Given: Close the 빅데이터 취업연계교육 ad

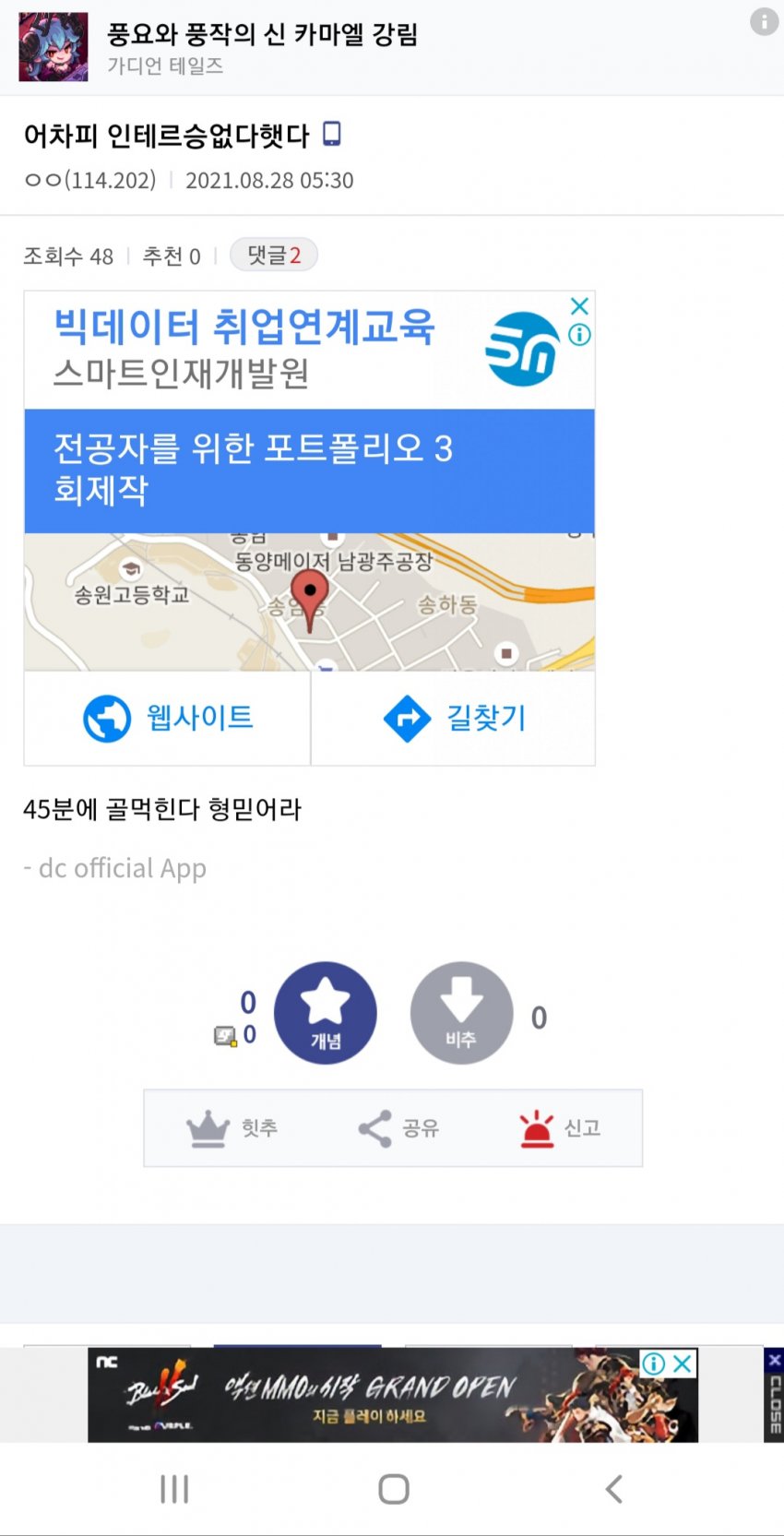Looking at the screenshot, I should (579, 306).
